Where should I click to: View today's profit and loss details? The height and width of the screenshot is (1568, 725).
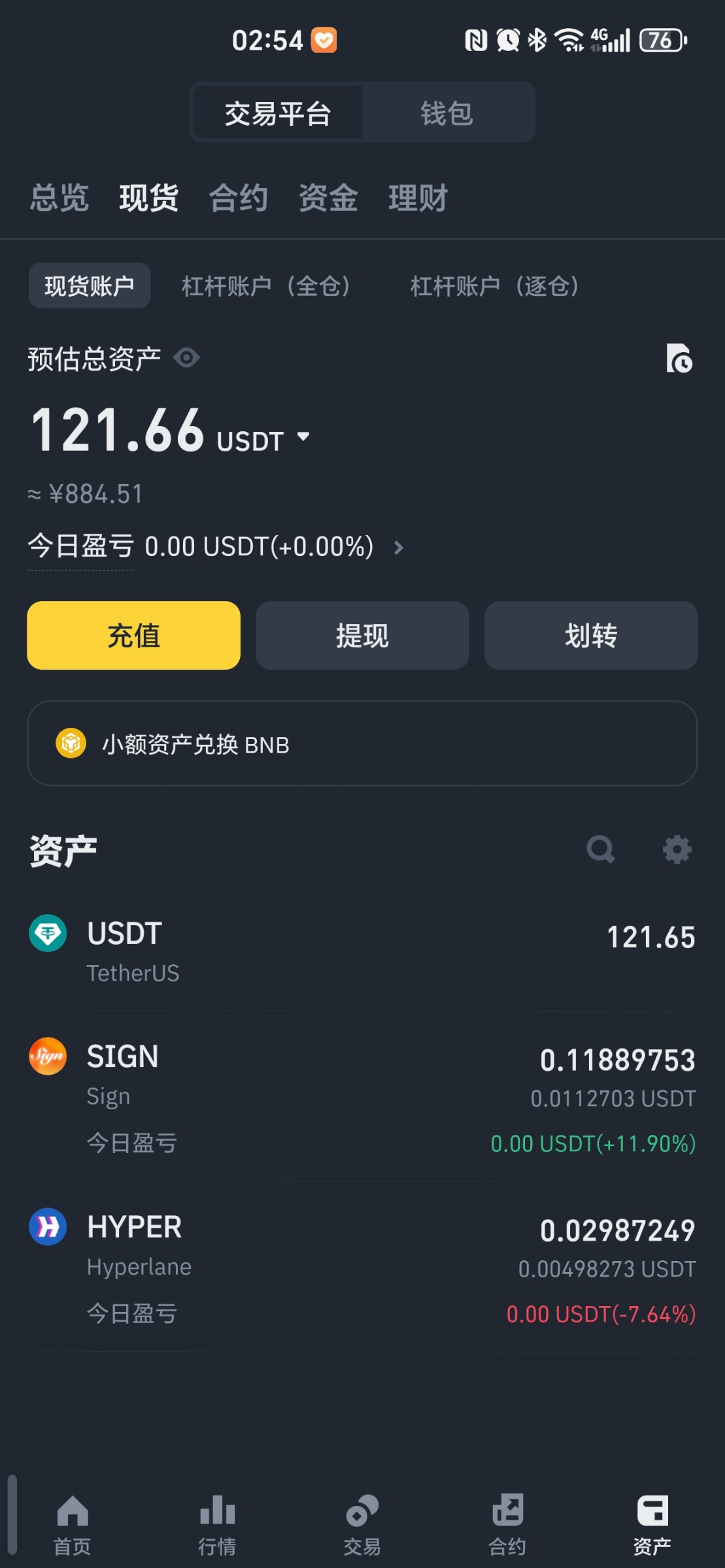[x=216, y=547]
